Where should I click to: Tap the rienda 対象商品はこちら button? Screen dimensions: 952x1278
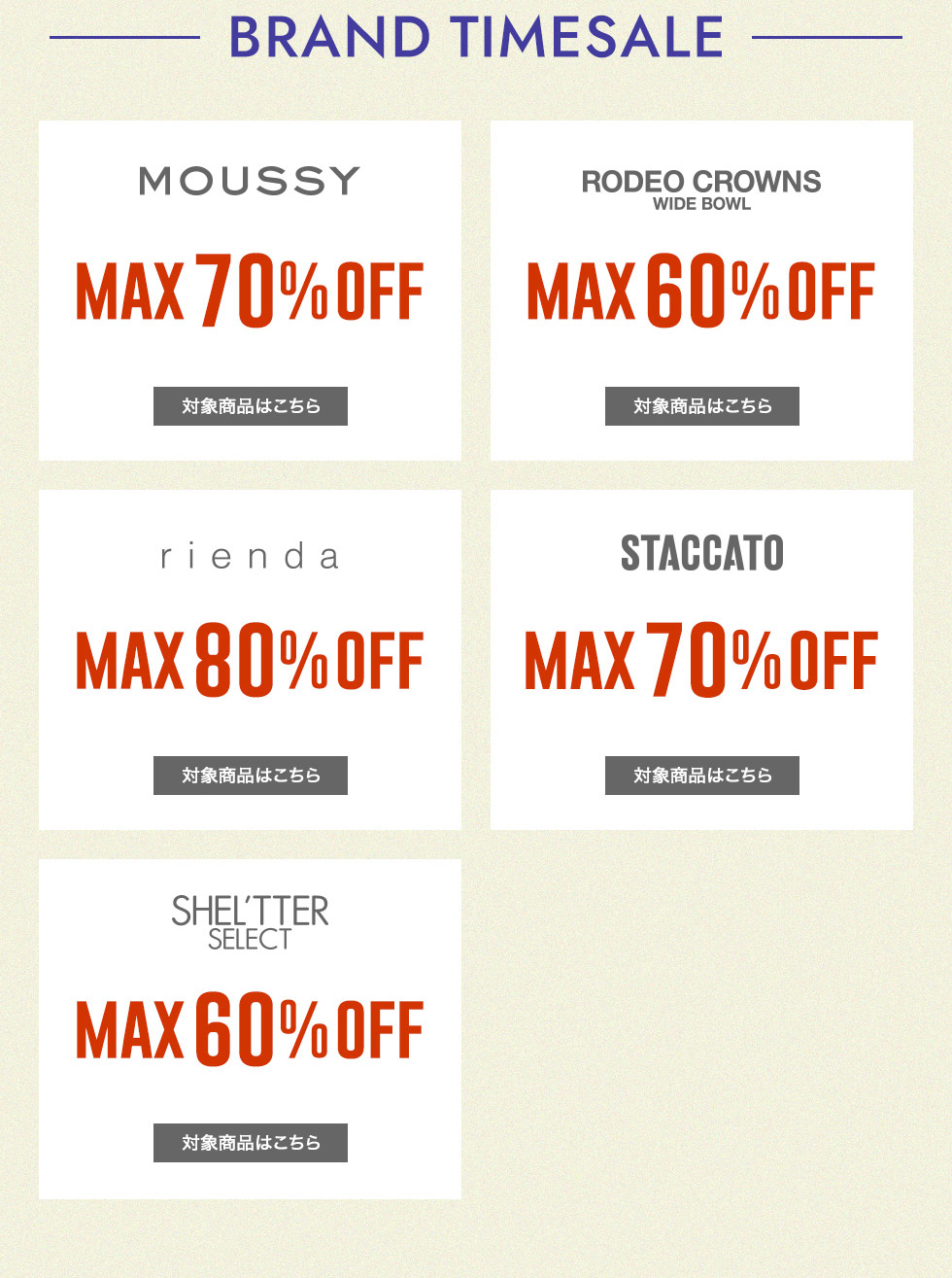(250, 776)
